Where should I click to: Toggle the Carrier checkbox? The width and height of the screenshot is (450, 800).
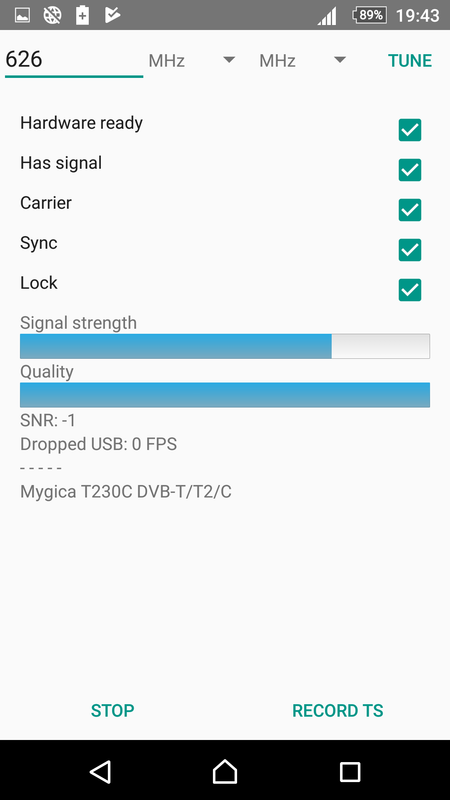click(410, 210)
